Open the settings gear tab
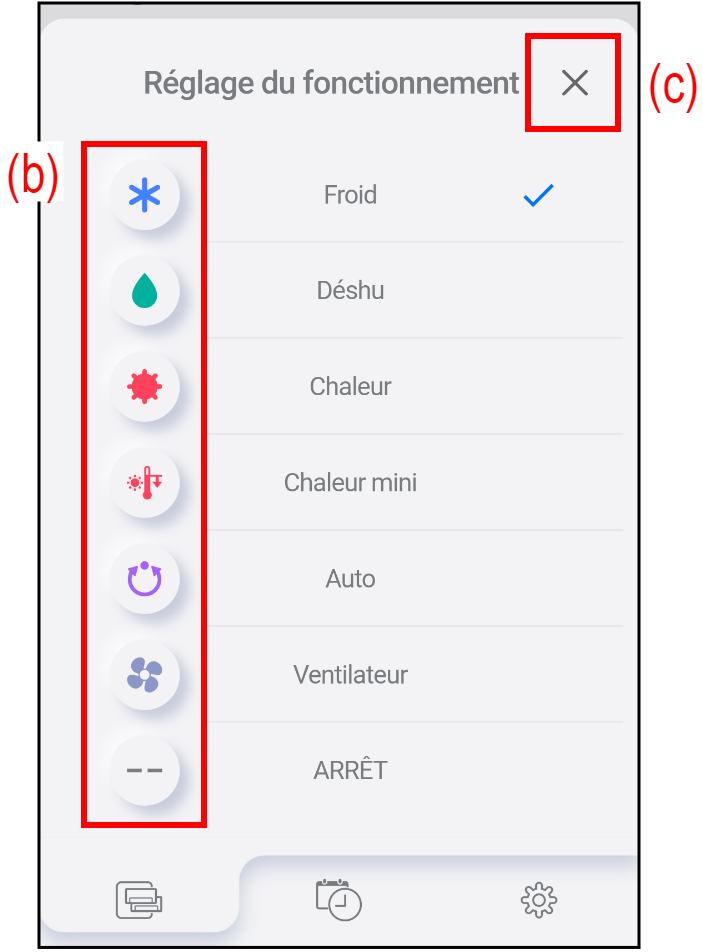Screen dimensions: 703x952 tap(539, 900)
